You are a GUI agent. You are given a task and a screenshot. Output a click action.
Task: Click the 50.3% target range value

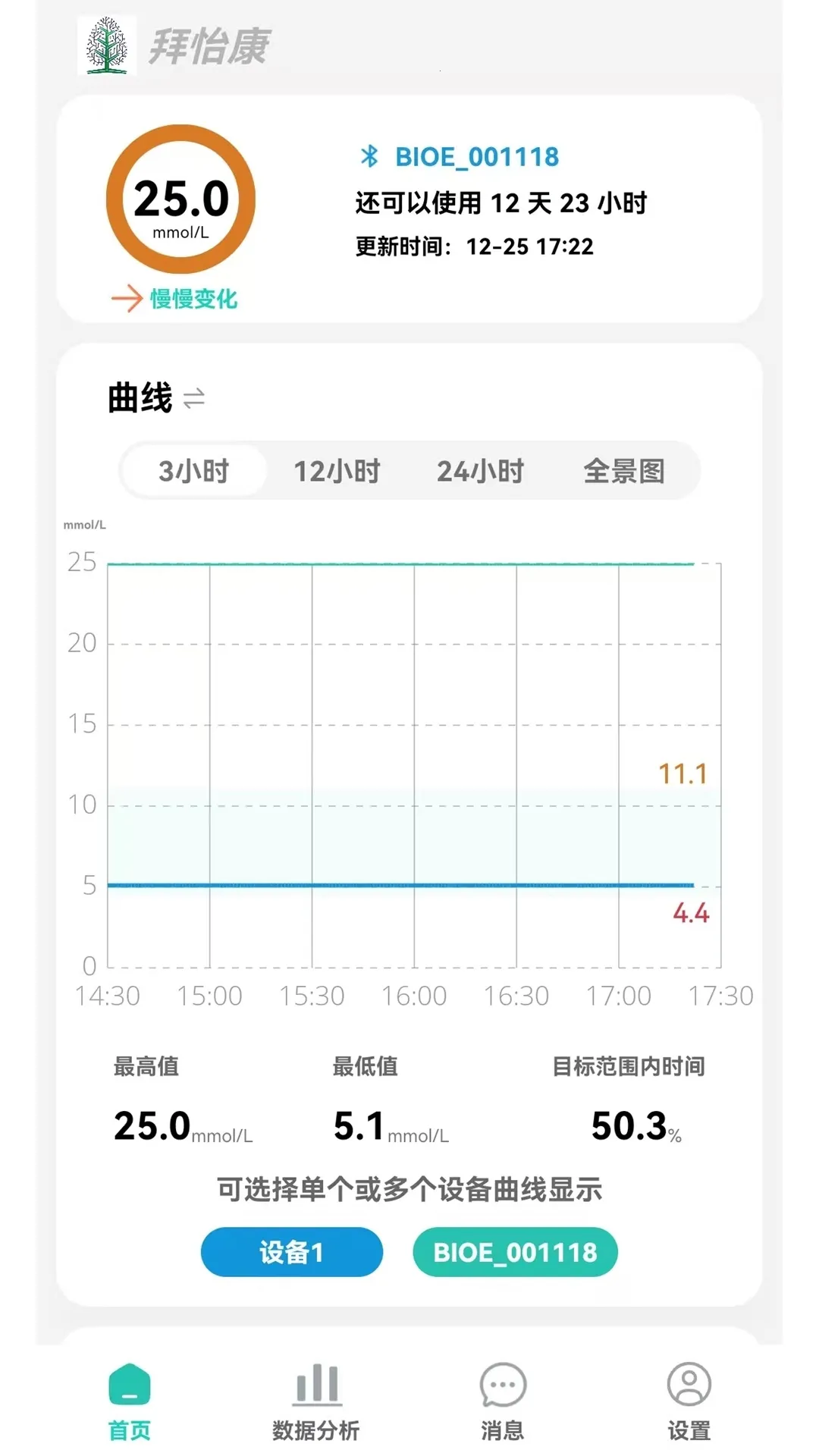[x=634, y=1127]
